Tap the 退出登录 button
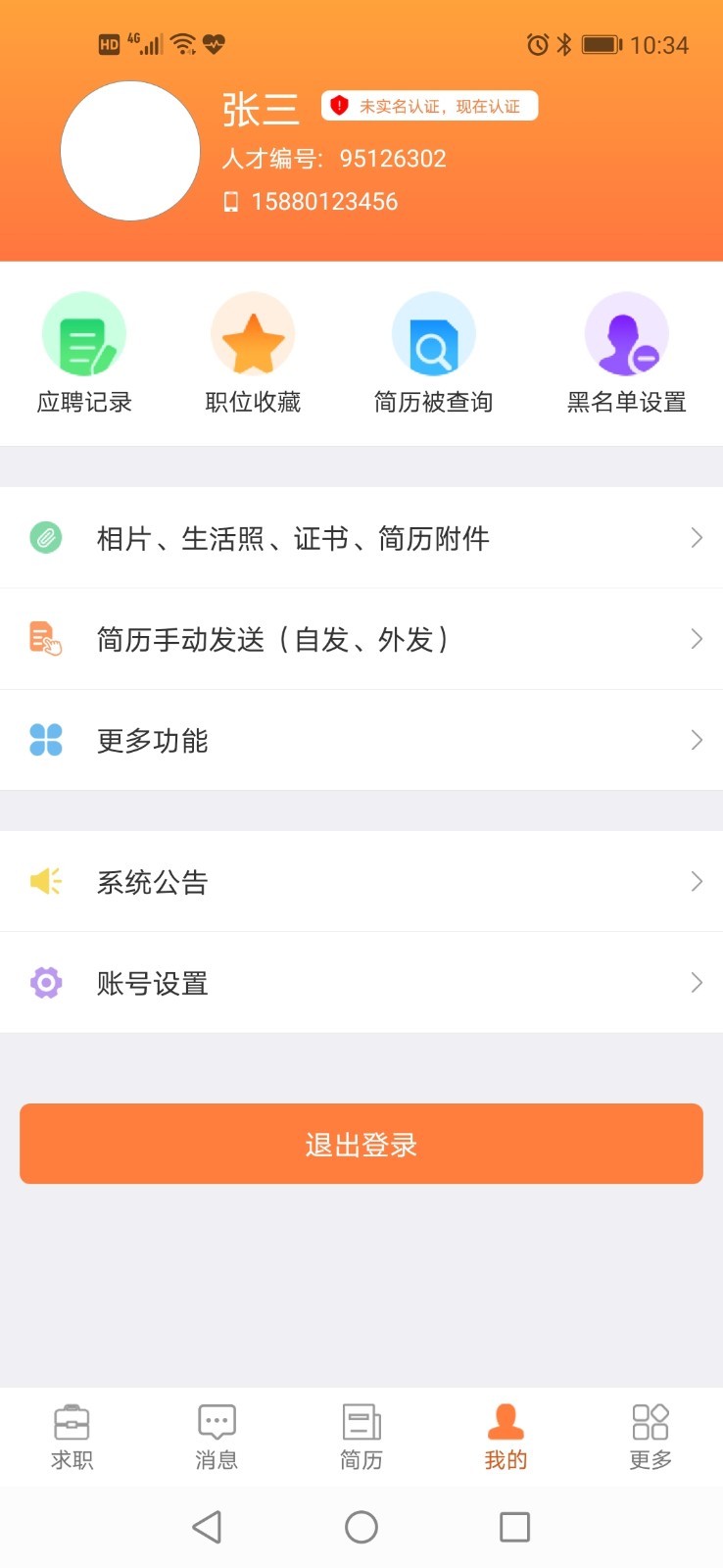The height and width of the screenshot is (1568, 723). [361, 1144]
